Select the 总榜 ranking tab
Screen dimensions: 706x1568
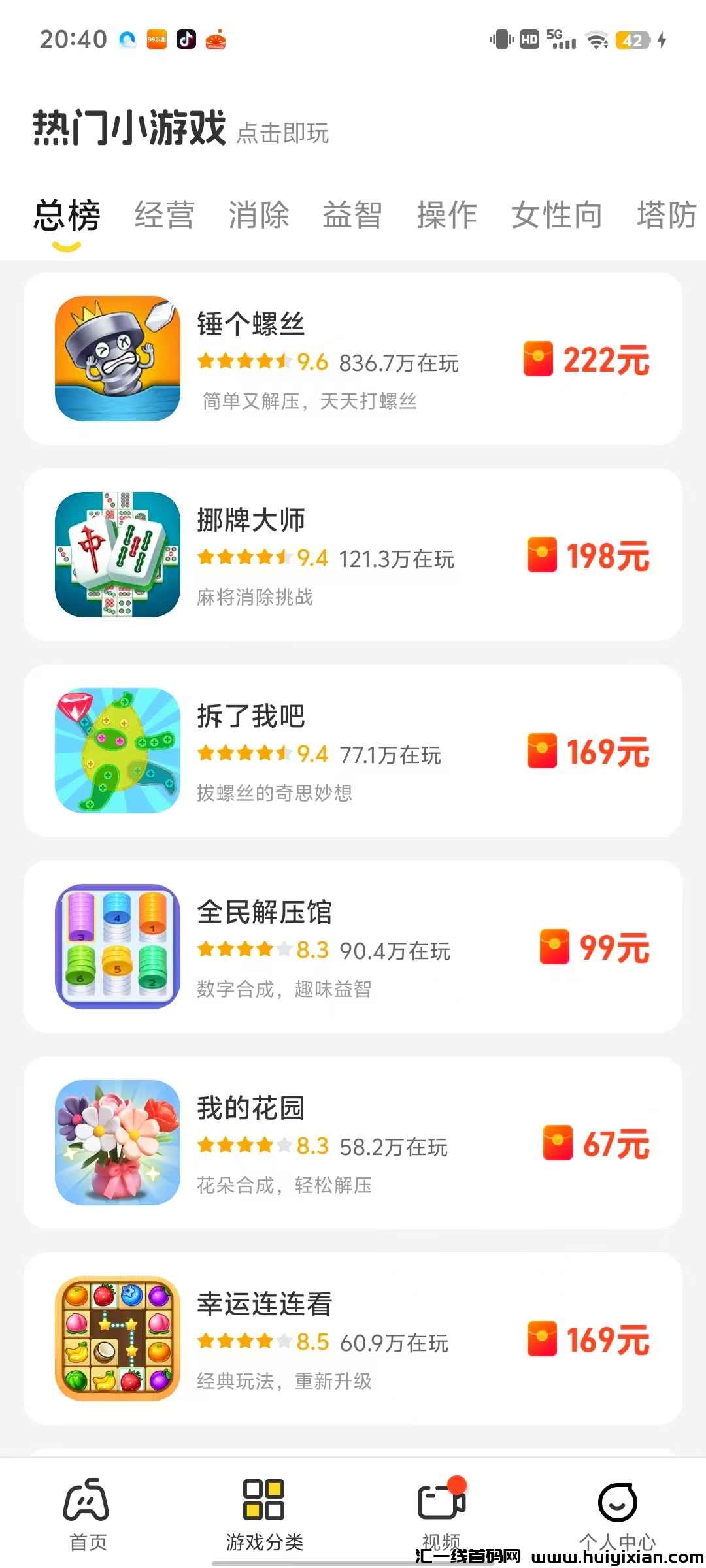[67, 215]
